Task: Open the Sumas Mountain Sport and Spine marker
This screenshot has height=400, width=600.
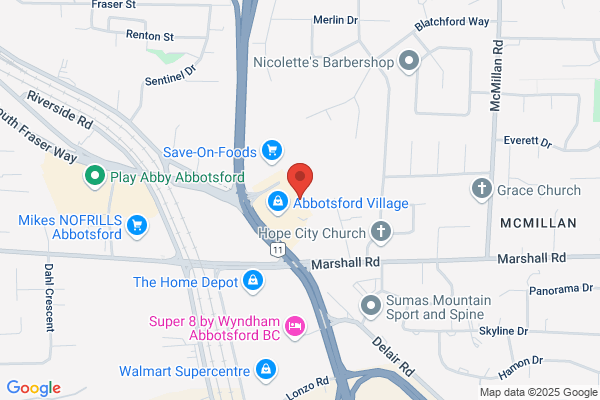Action: click(371, 306)
